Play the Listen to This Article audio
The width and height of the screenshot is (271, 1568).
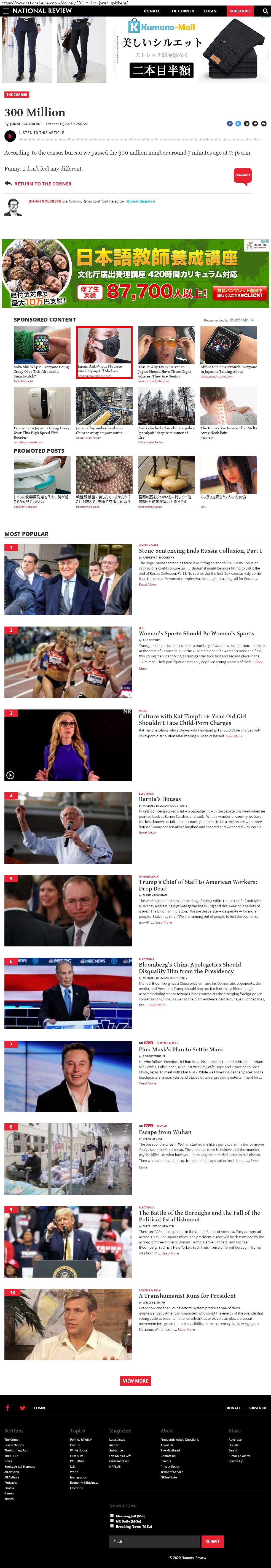10,137
